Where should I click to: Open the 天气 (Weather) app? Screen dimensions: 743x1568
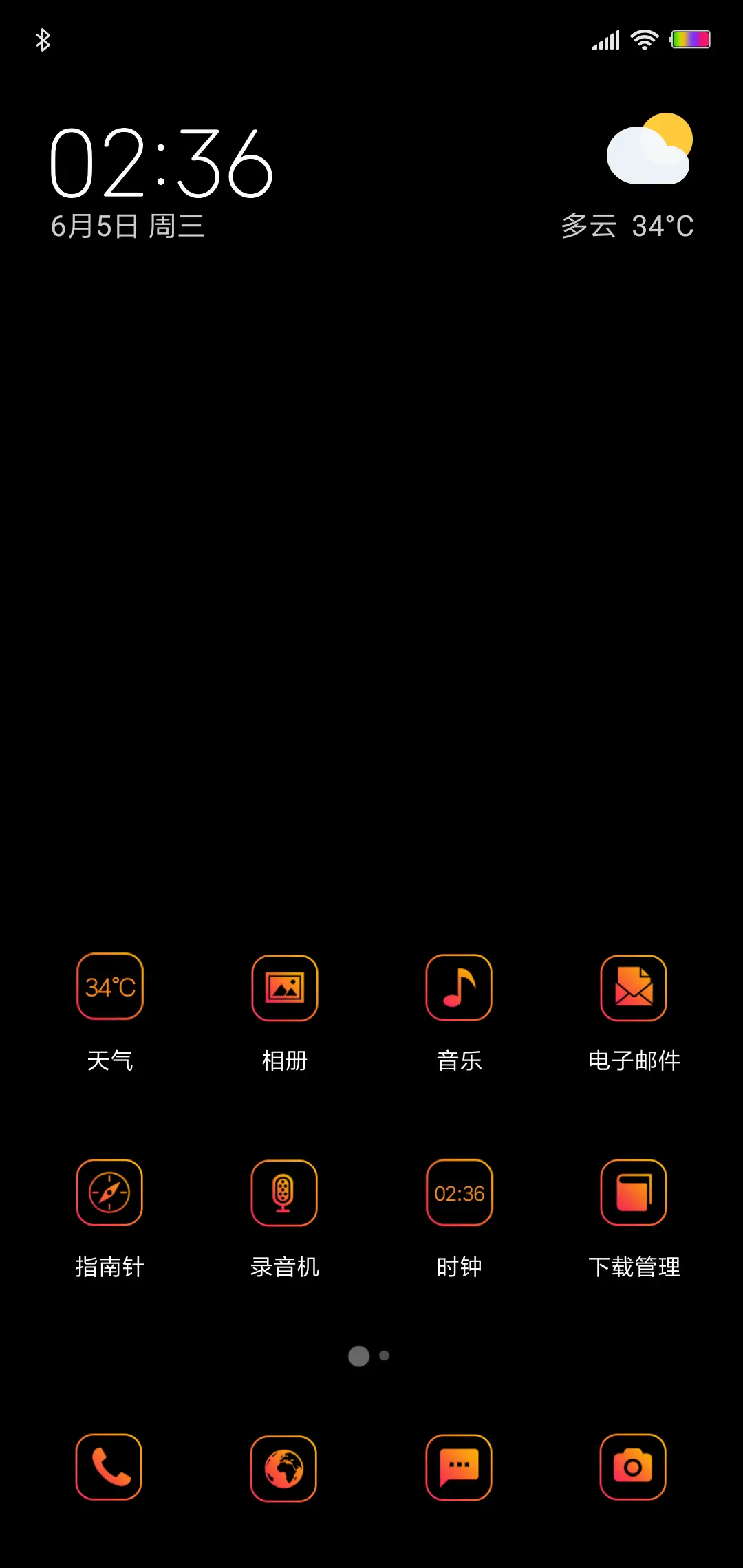[110, 988]
